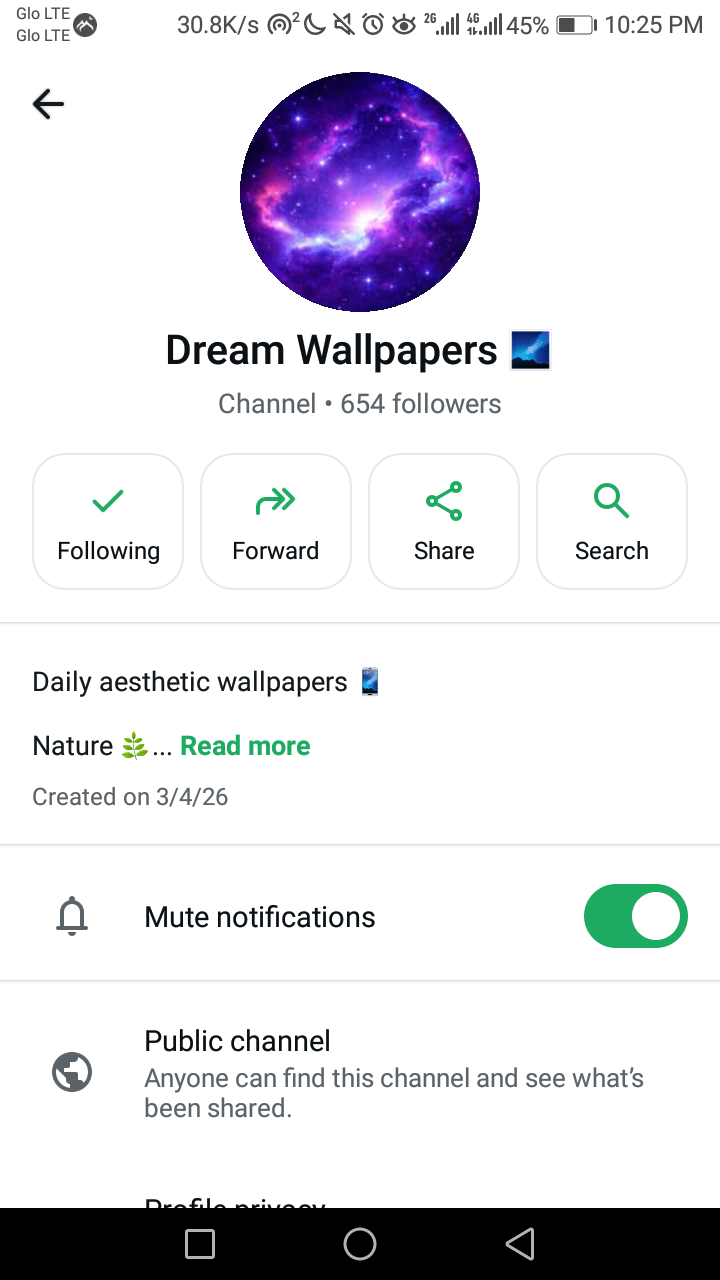Viewport: 720px width, 1280px height.
Task: Open the recent apps overview
Action: (200, 1244)
